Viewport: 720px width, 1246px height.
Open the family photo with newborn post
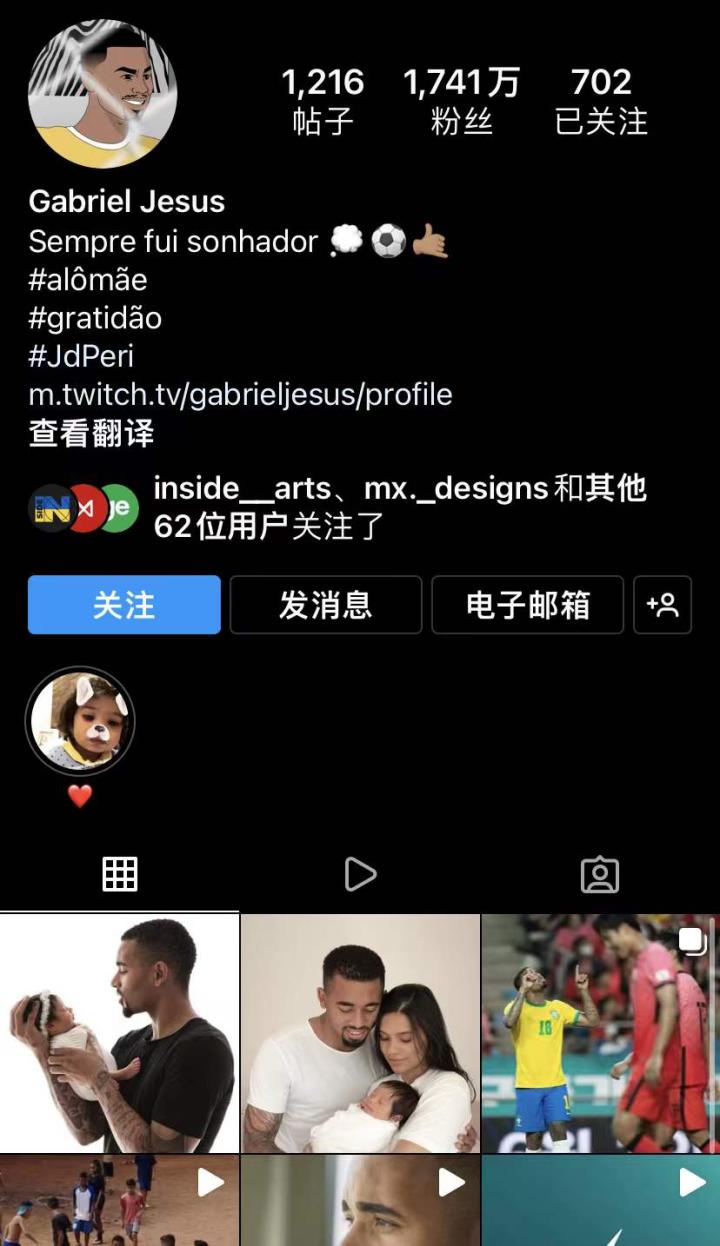360,1033
